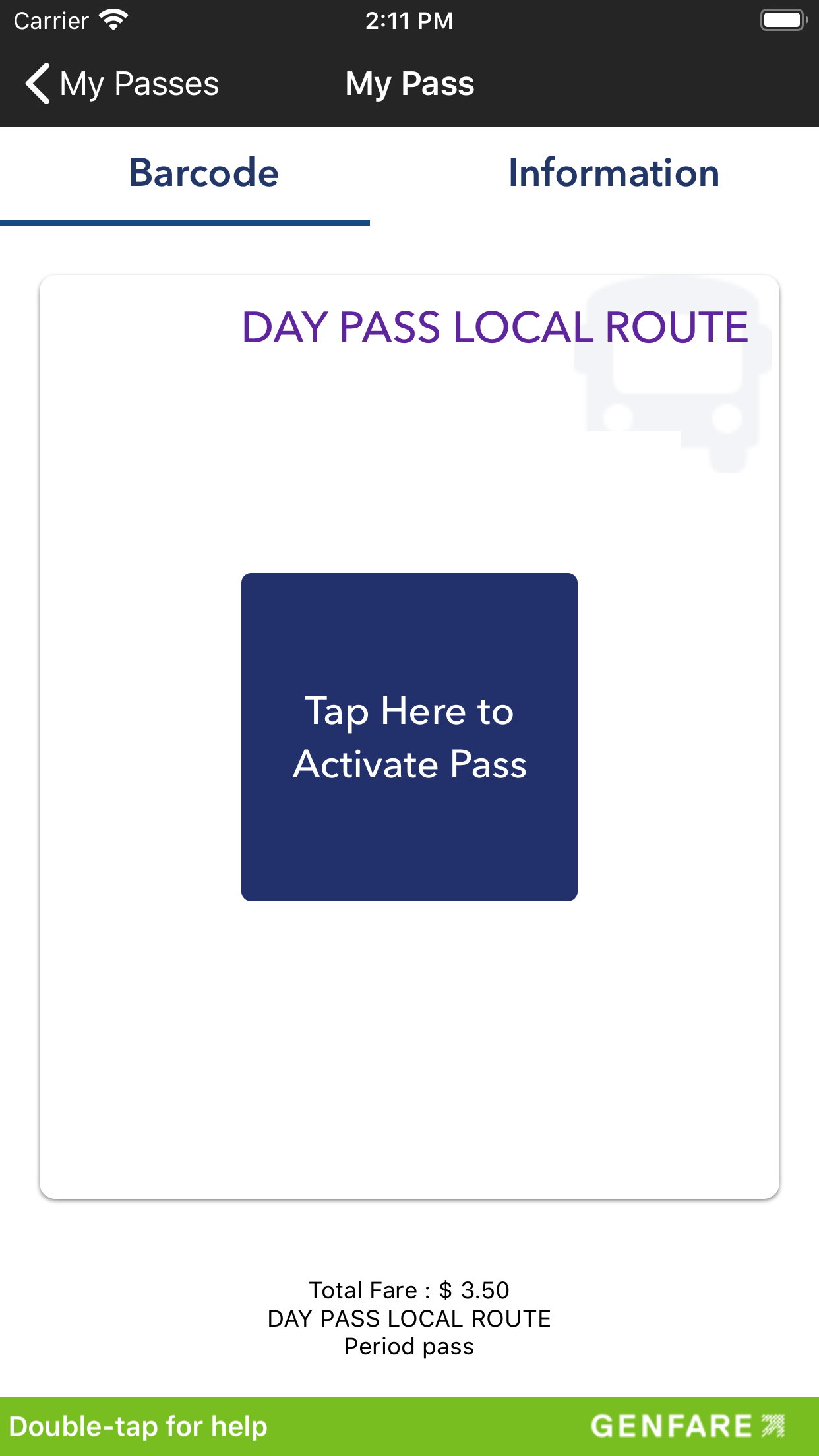Image resolution: width=819 pixels, height=1456 pixels.
Task: Tap the Total Fare $3.50 text
Action: [x=409, y=1290]
